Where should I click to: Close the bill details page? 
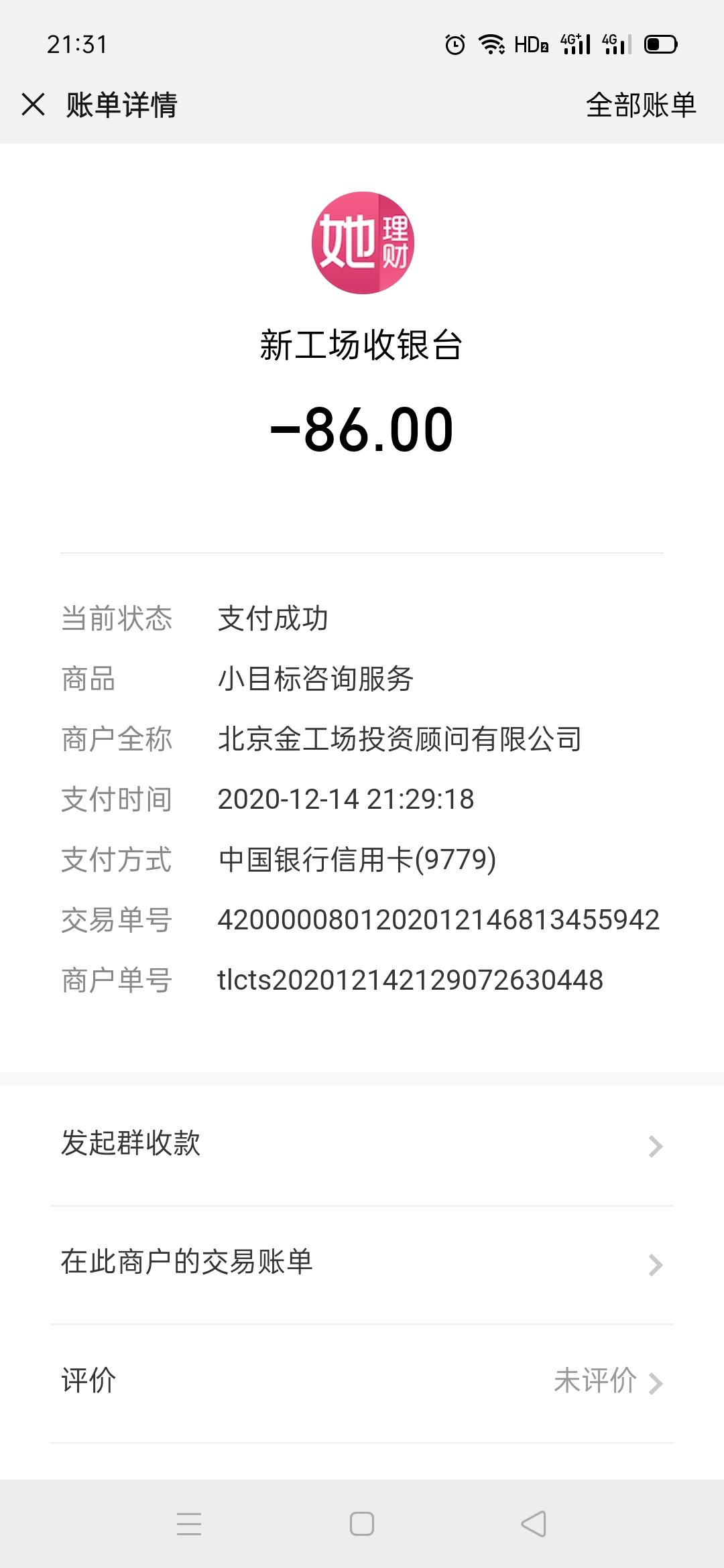point(33,105)
